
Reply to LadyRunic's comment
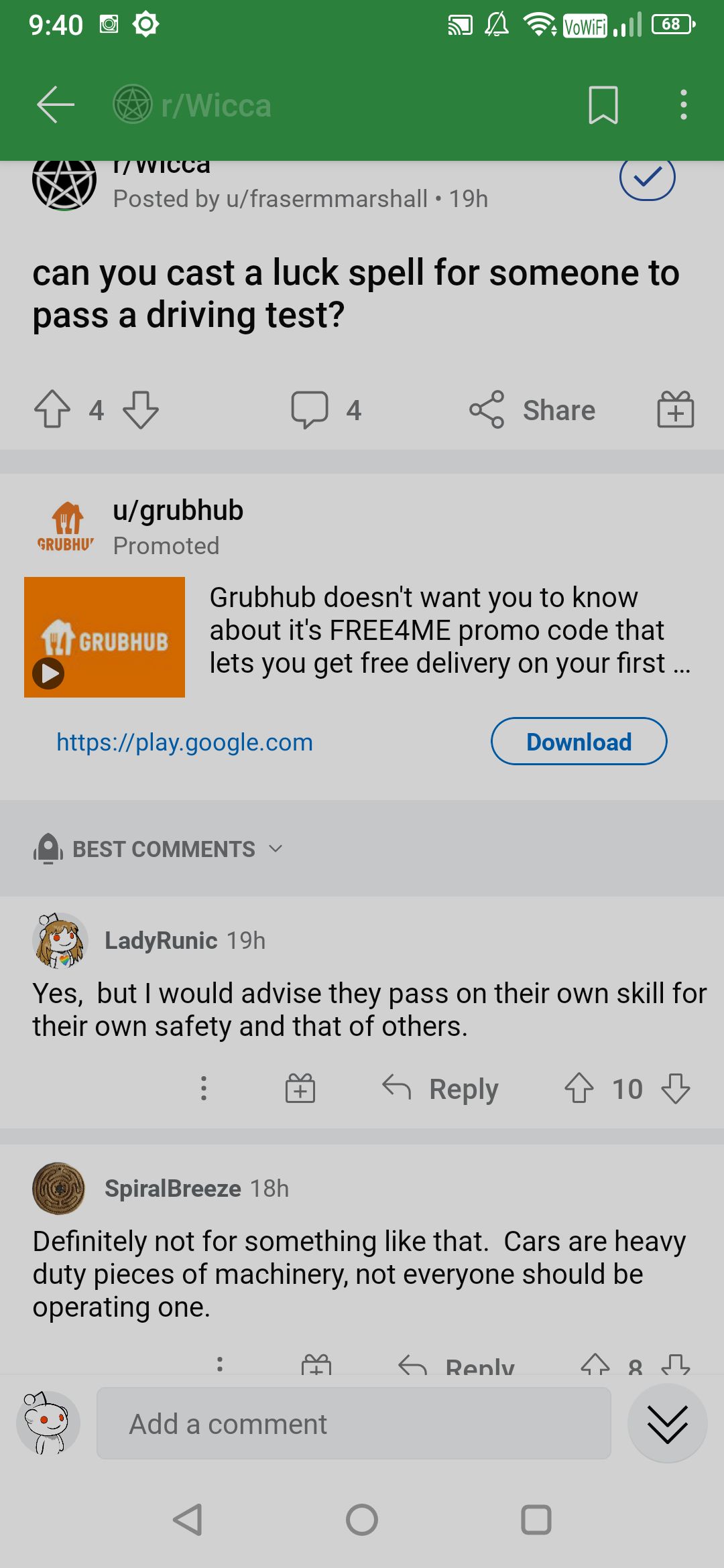pos(440,1088)
